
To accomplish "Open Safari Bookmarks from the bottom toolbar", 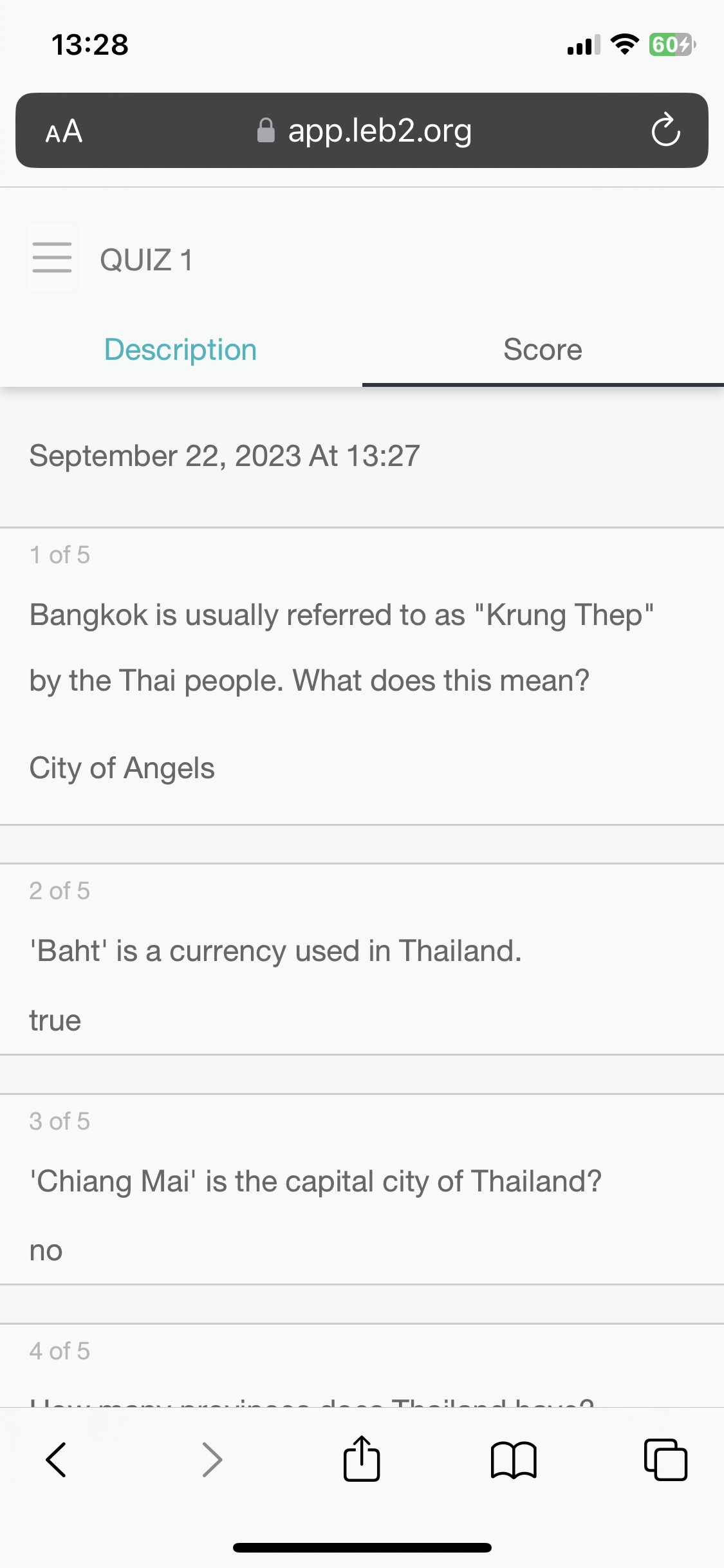I will (x=514, y=1460).
